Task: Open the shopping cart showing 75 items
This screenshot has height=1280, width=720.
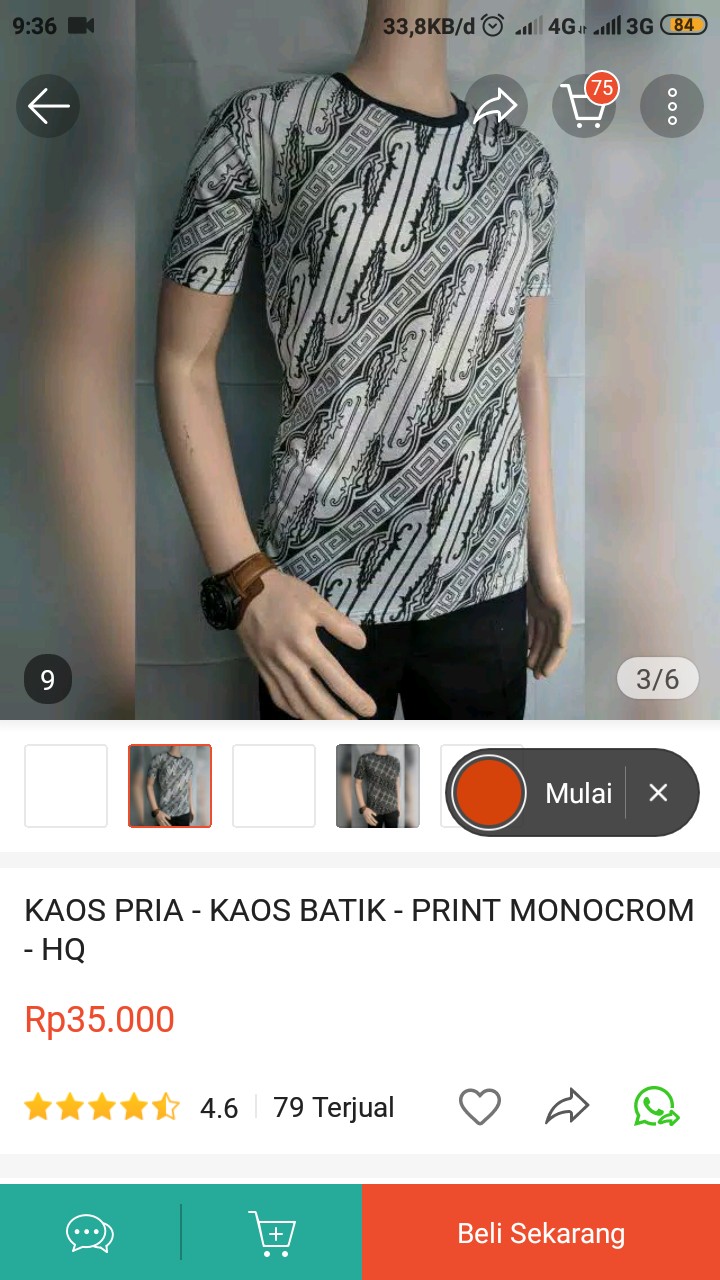Action: (584, 105)
